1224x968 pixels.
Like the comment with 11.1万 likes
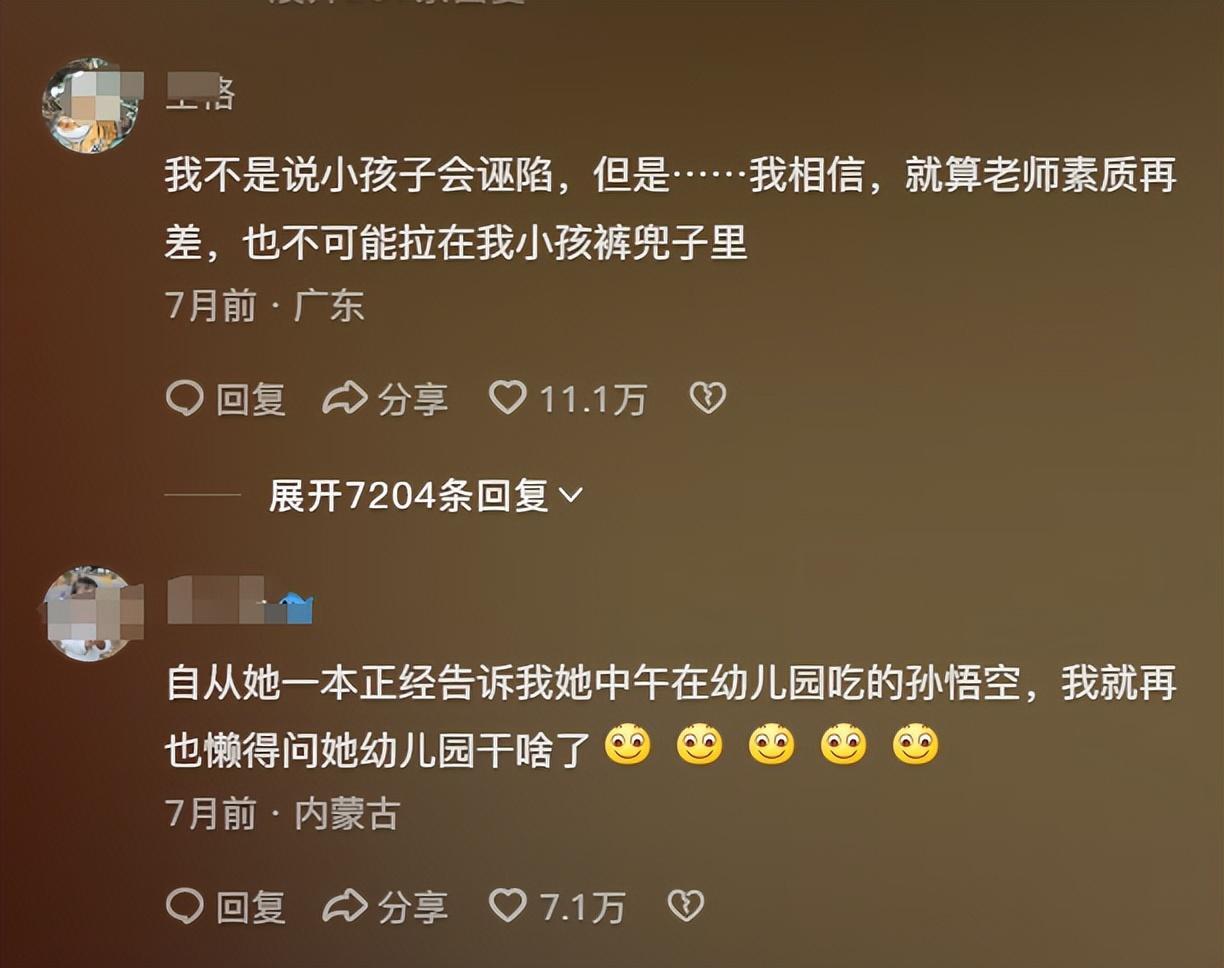coord(508,398)
